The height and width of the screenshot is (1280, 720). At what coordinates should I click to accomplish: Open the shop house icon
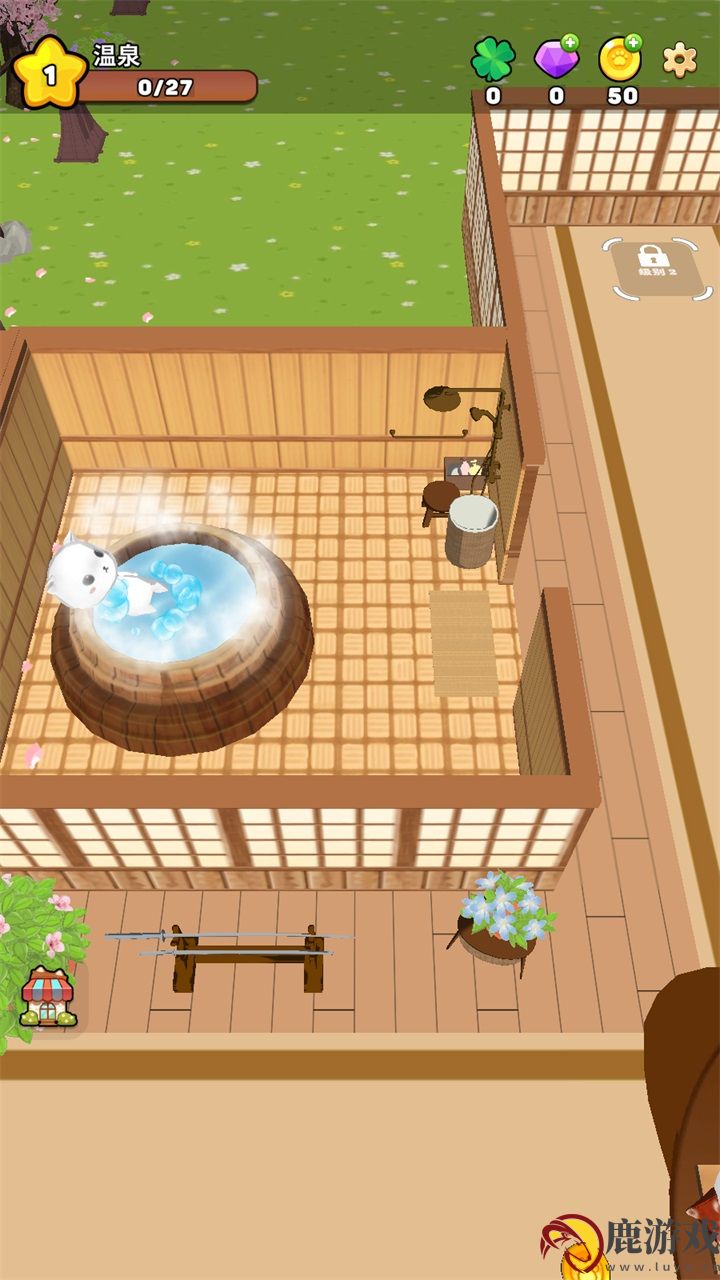click(48, 996)
